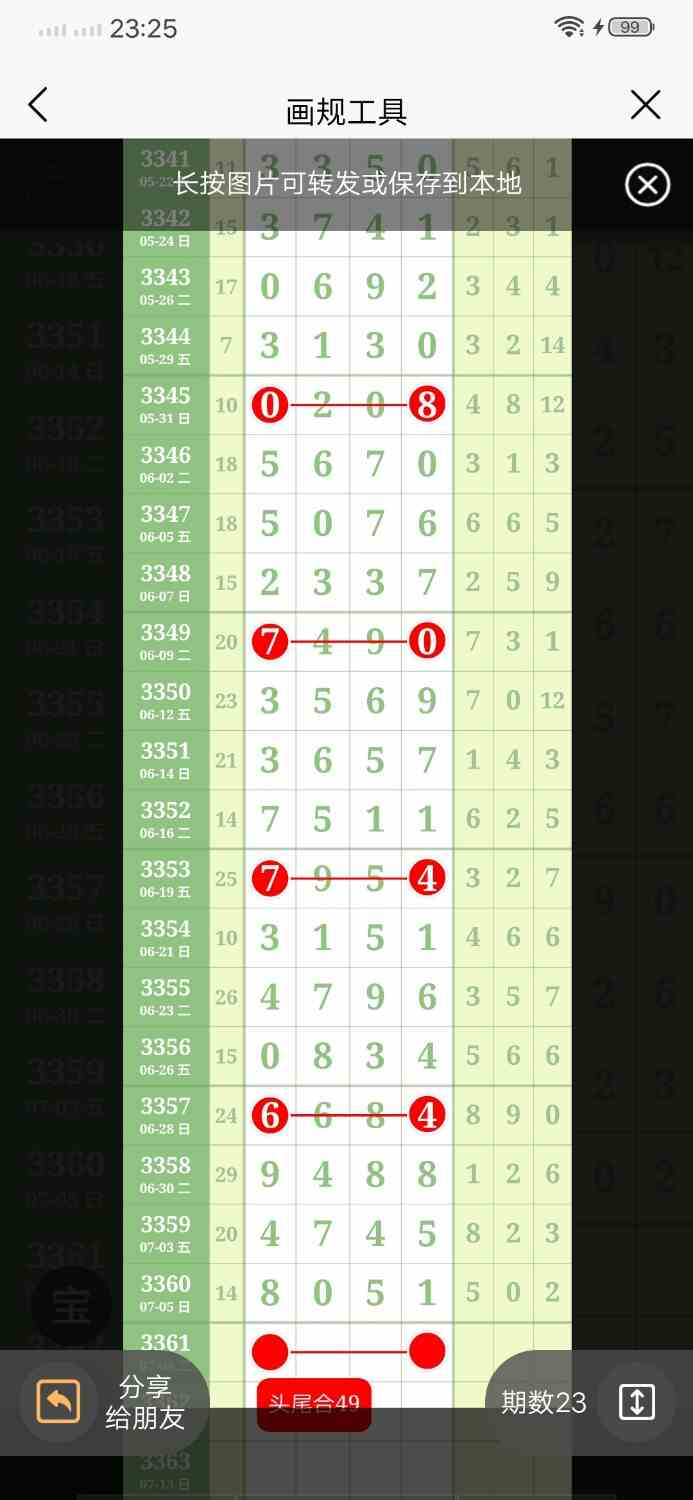This screenshot has width=693, height=1500.
Task: Go back using the top-left arrow
Action: point(38,105)
